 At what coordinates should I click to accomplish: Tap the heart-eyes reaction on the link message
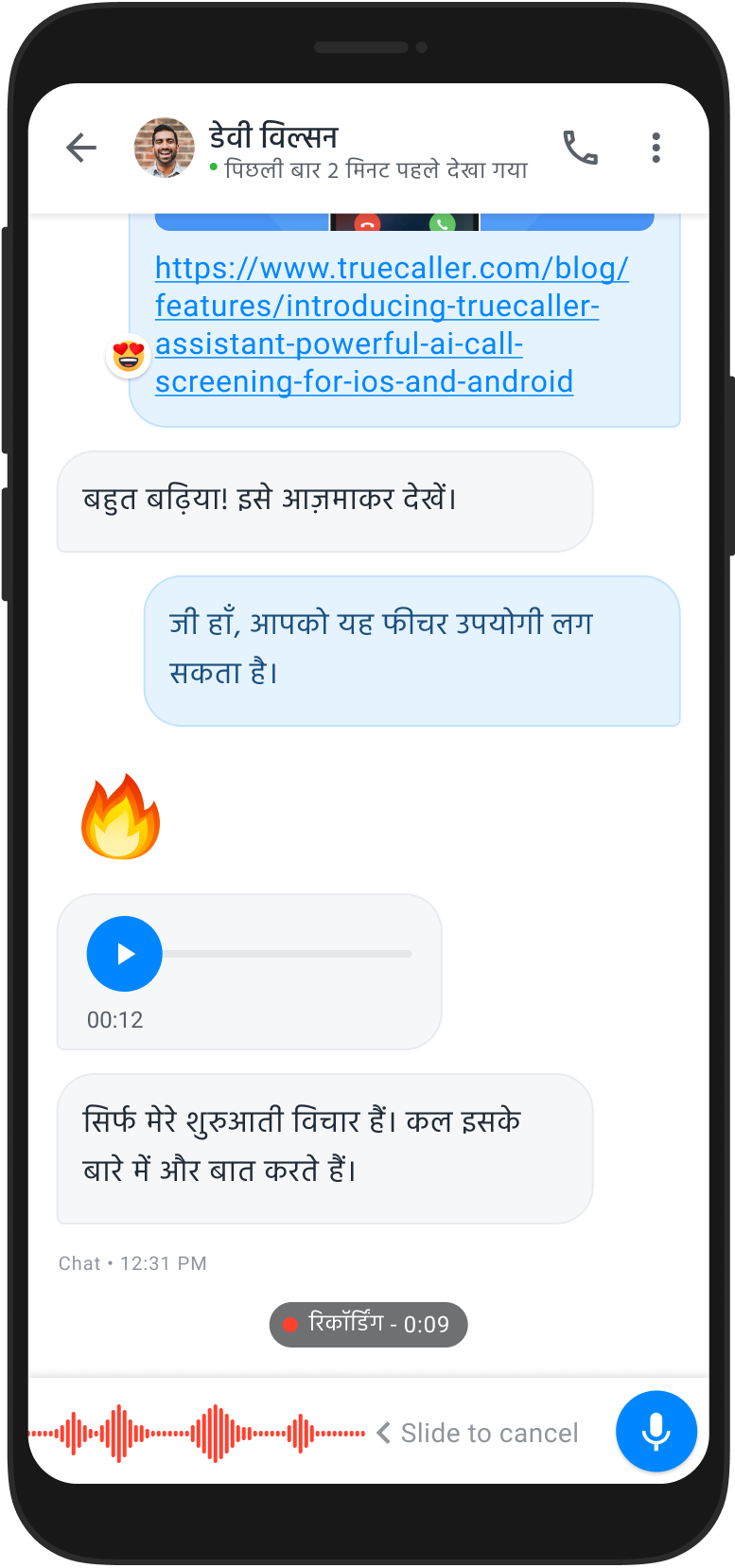pos(128,357)
